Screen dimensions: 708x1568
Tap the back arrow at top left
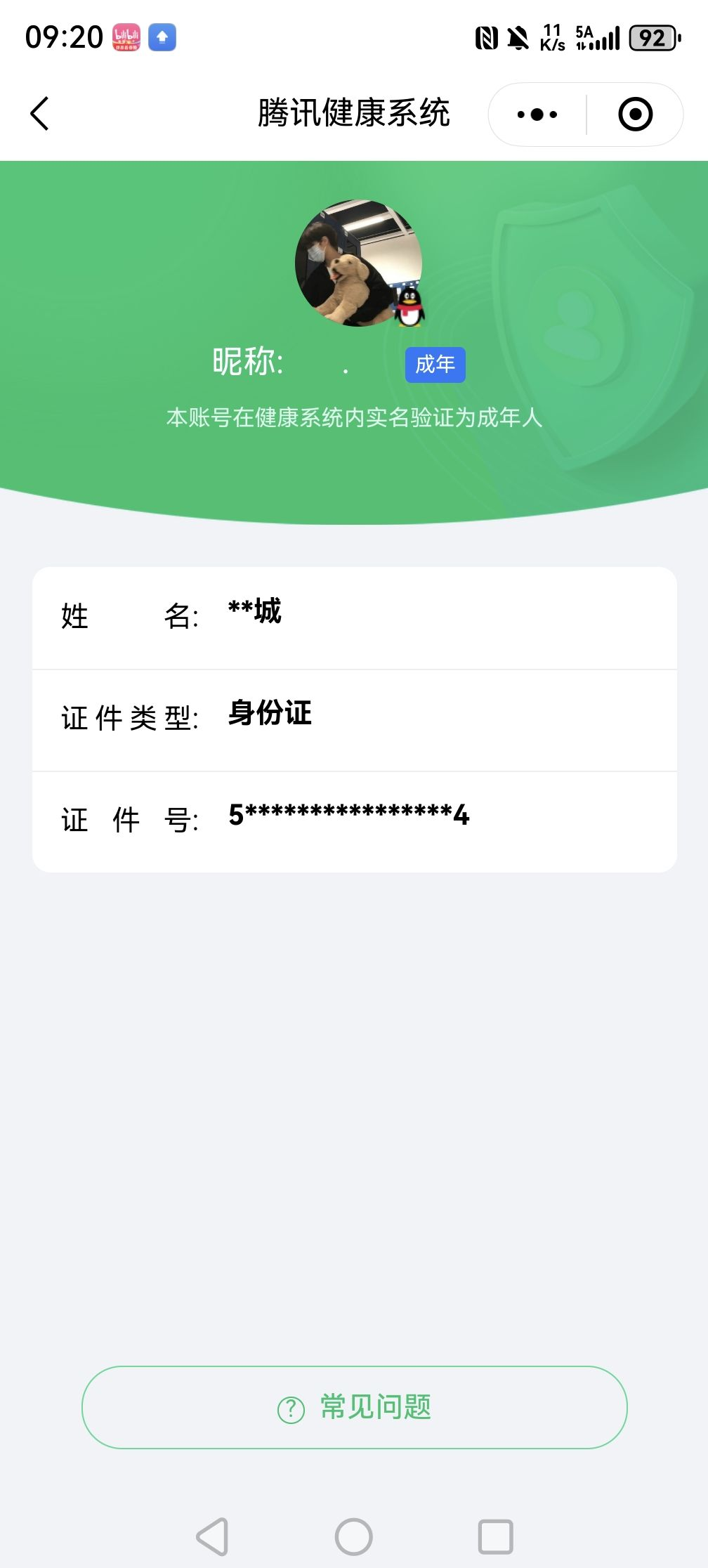(40, 112)
